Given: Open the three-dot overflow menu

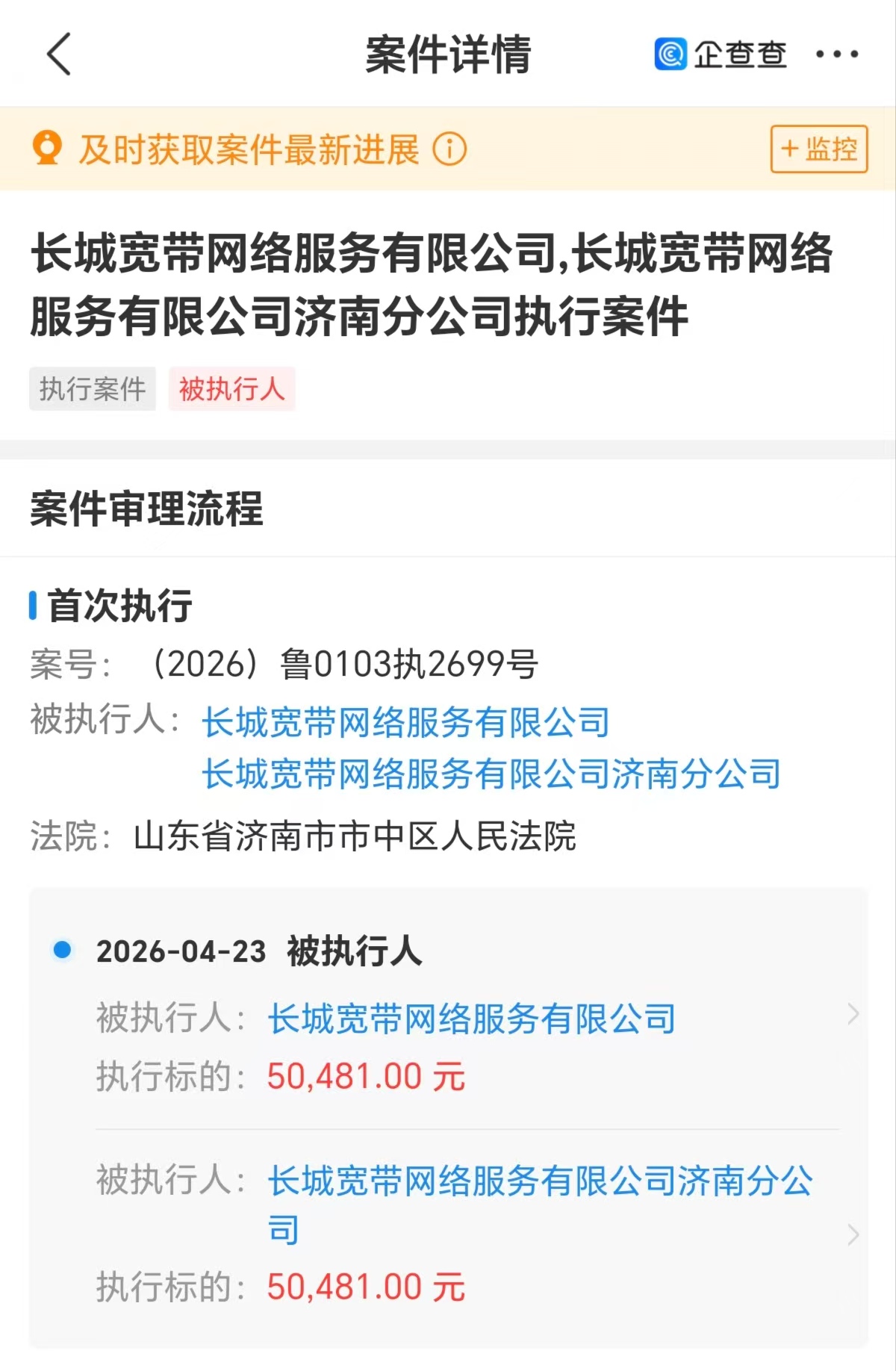Looking at the screenshot, I should click(x=836, y=54).
